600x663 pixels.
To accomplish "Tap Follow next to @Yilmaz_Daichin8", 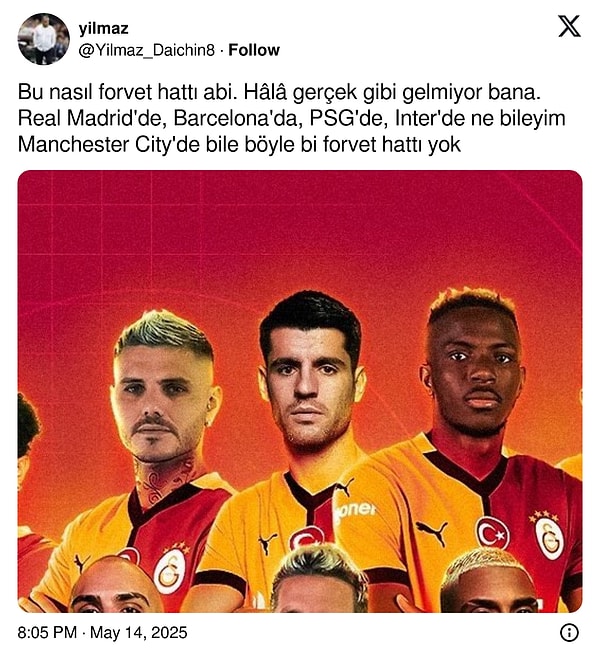I will 254,50.
